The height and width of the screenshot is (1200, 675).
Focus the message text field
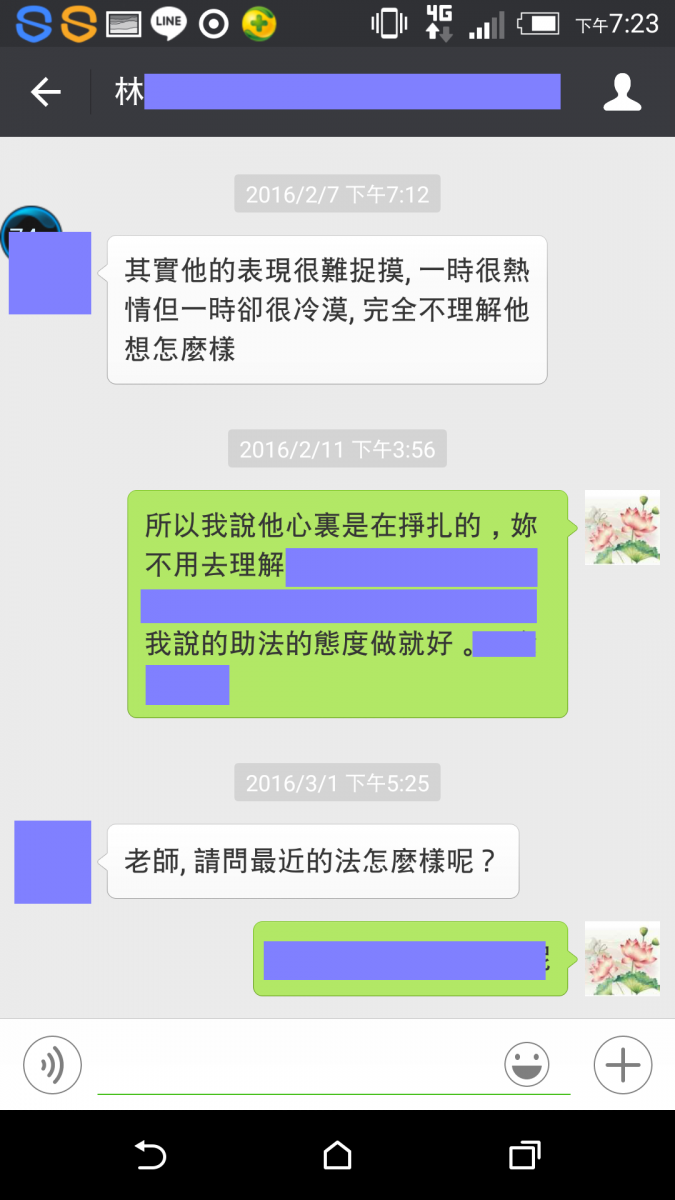[x=300, y=1066]
